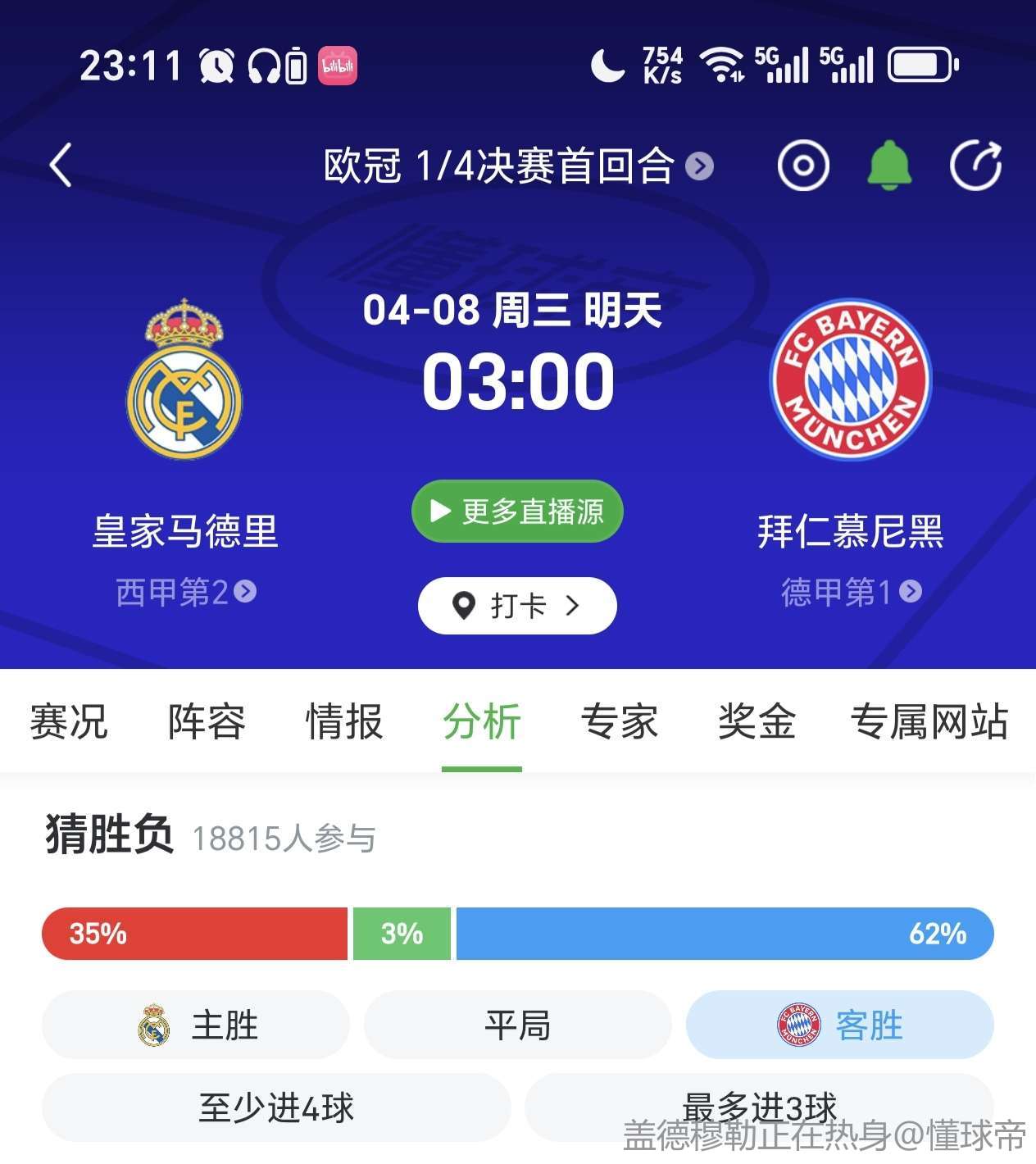This screenshot has height=1164, width=1036.
Task: Check in with the 打卡 button
Action: click(x=517, y=606)
